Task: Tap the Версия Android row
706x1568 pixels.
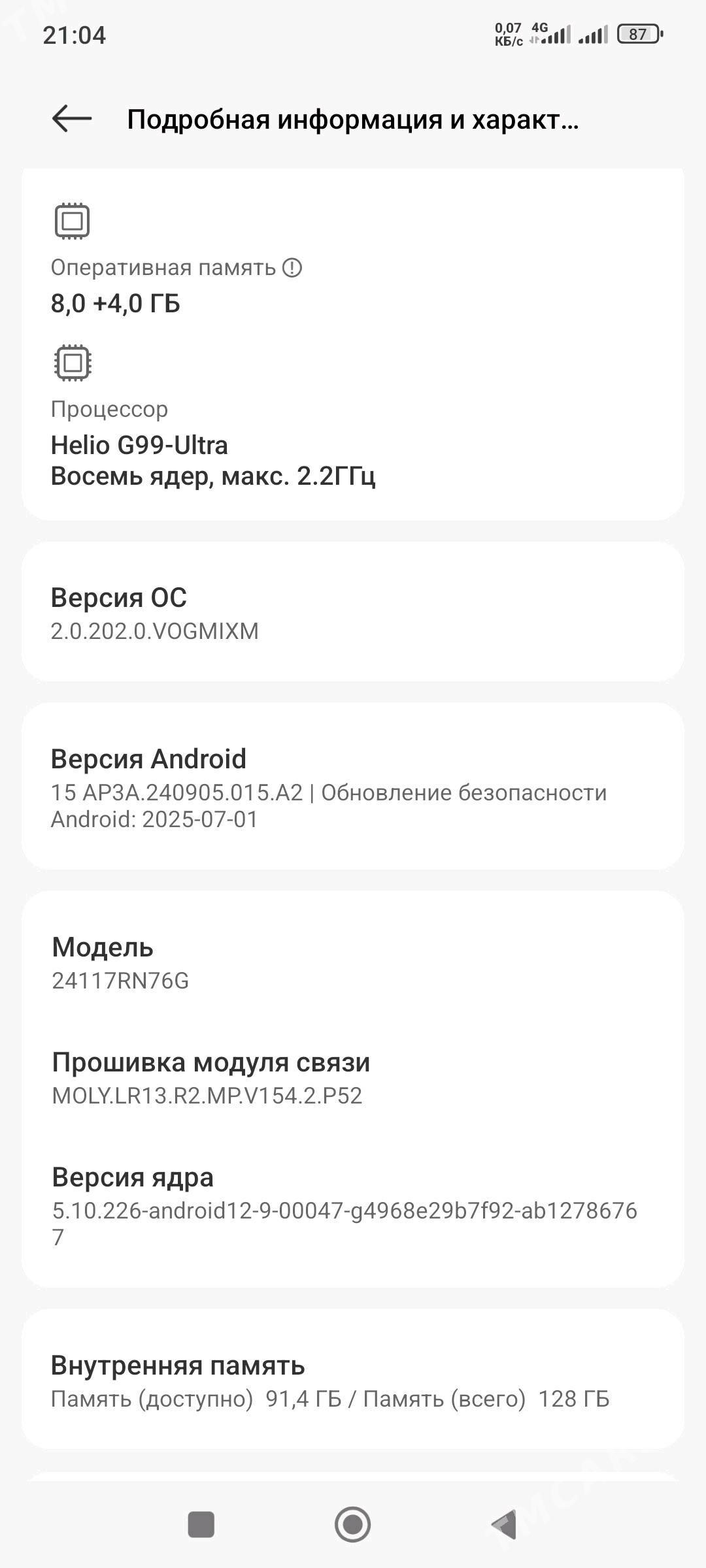Action: point(353,787)
